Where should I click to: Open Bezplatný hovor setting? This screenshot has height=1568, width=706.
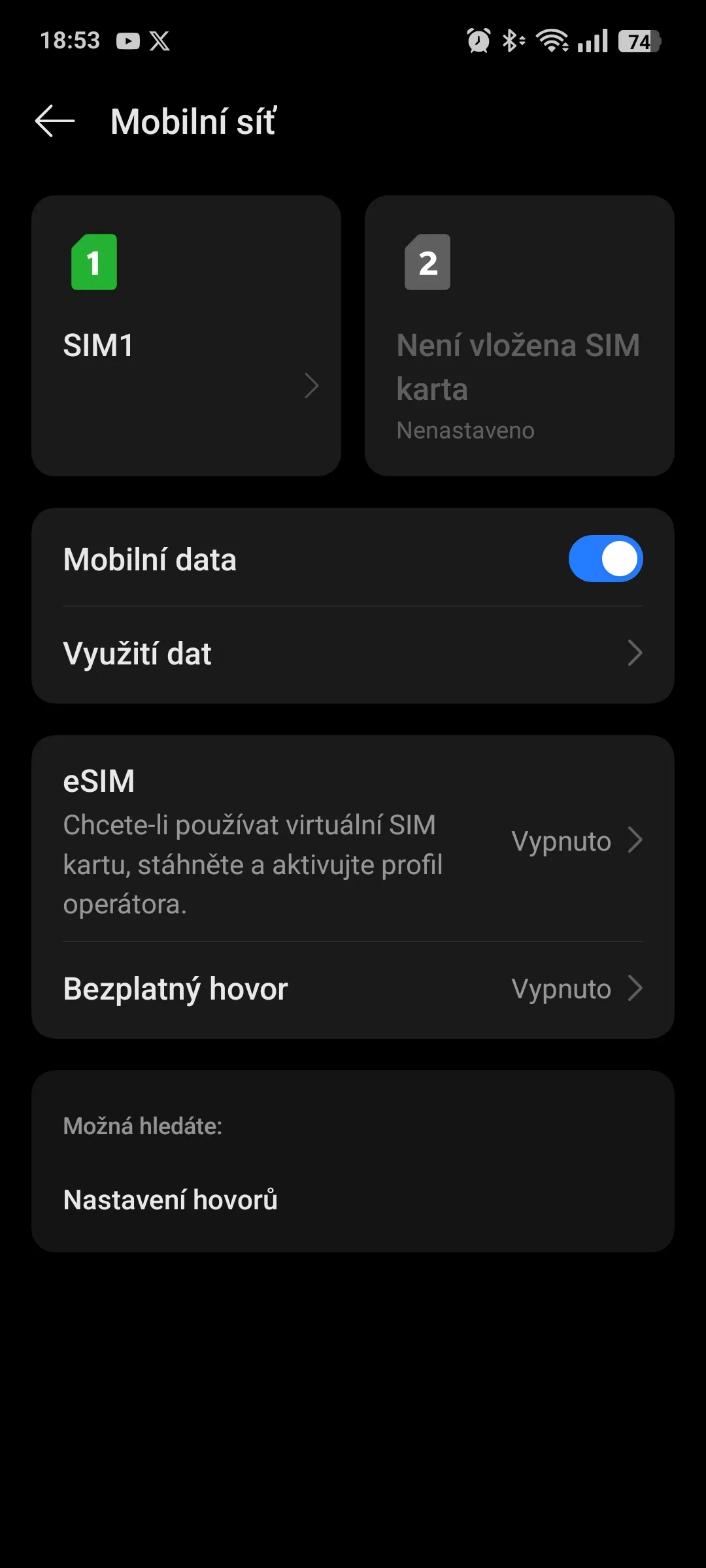(353, 989)
